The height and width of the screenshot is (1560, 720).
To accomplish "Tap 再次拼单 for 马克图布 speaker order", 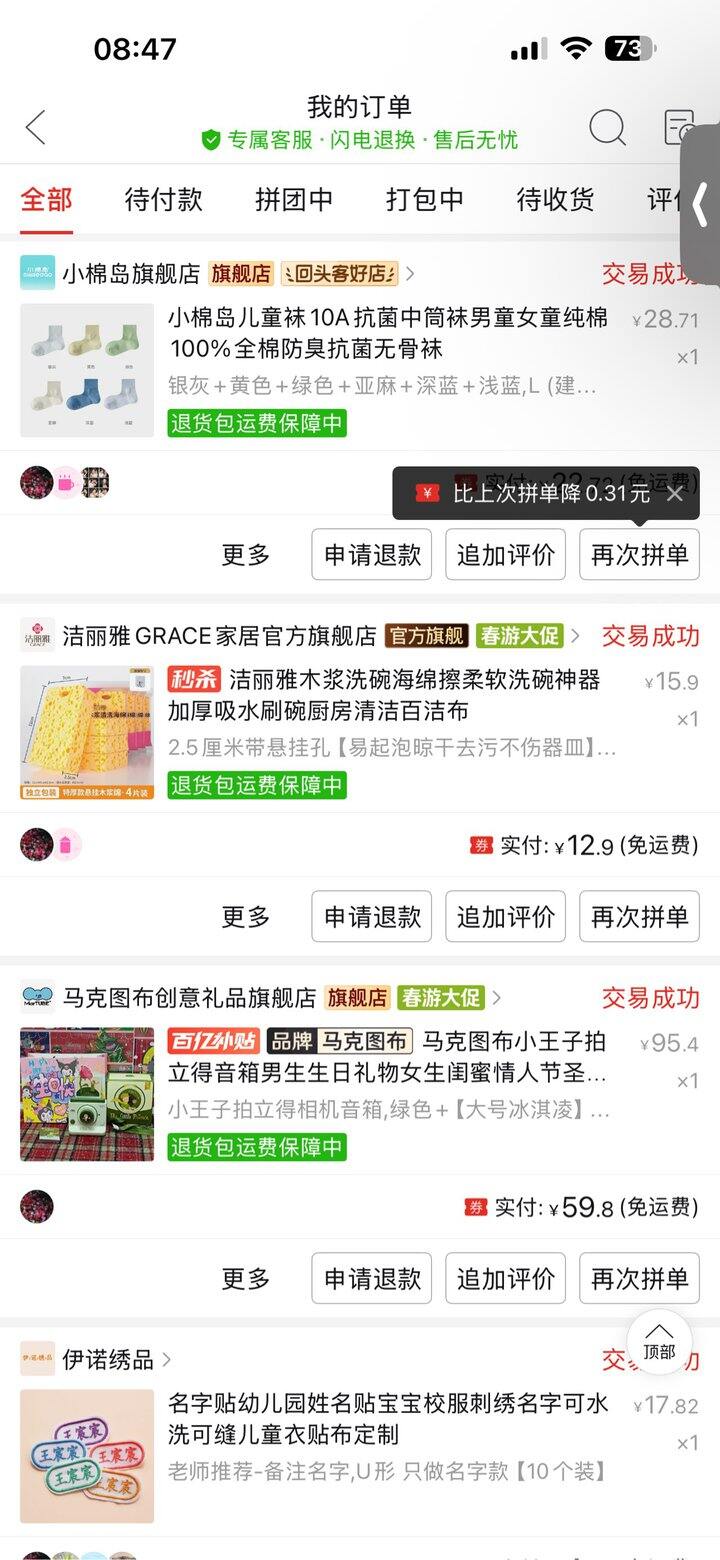I will point(639,1279).
